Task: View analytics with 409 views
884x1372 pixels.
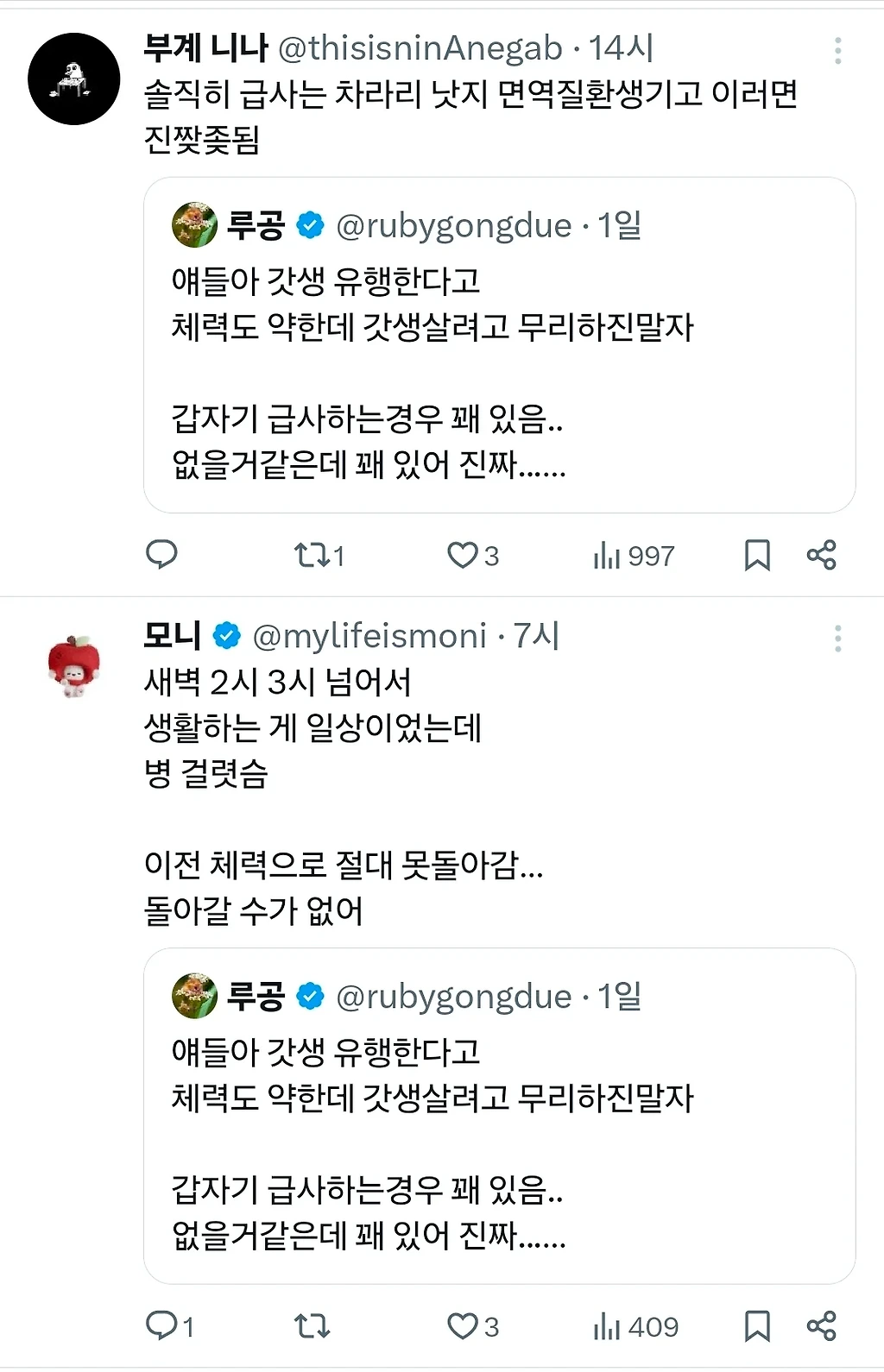Action: 635,1326
